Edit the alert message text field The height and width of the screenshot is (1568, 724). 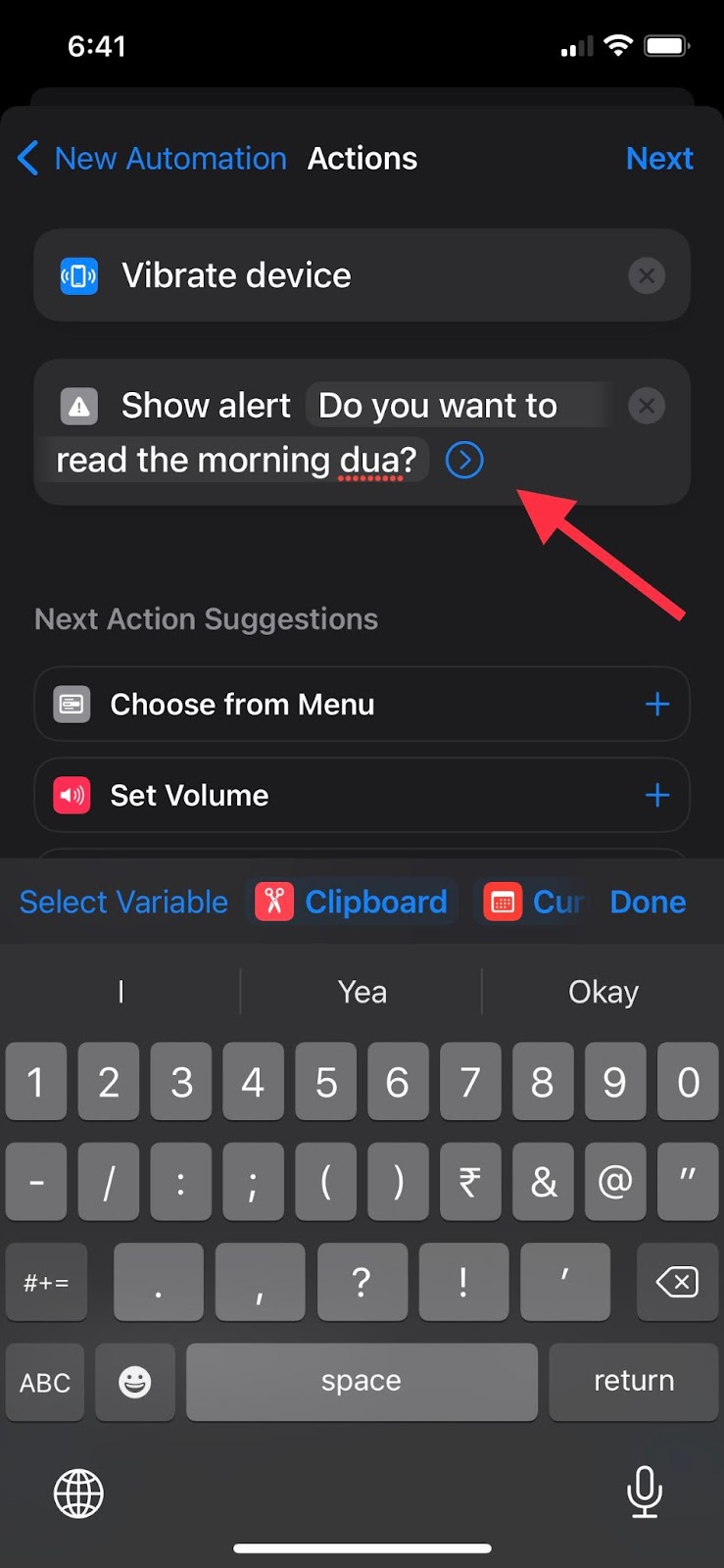pyautogui.click(x=436, y=406)
